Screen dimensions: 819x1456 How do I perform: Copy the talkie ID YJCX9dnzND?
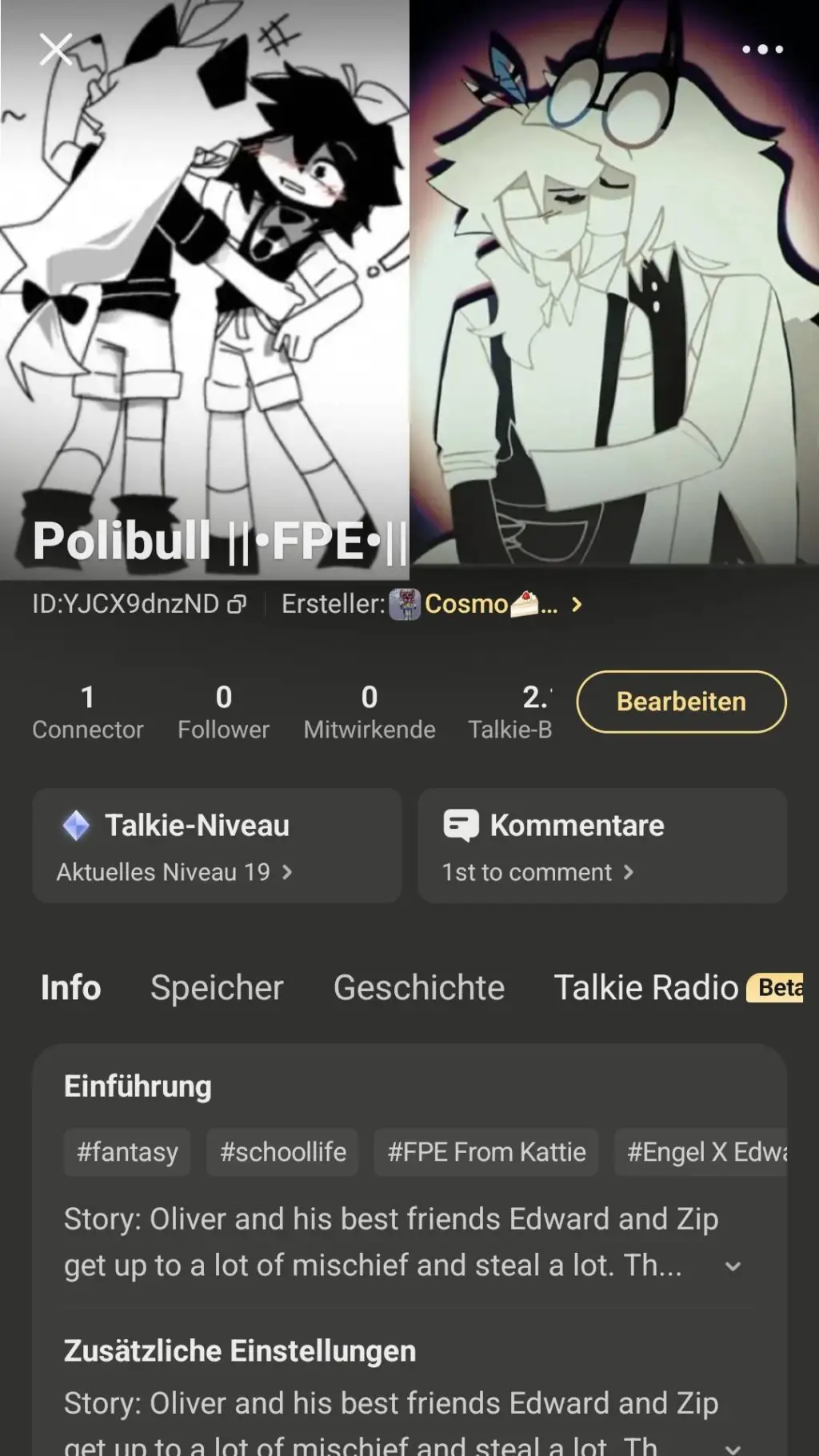237,605
